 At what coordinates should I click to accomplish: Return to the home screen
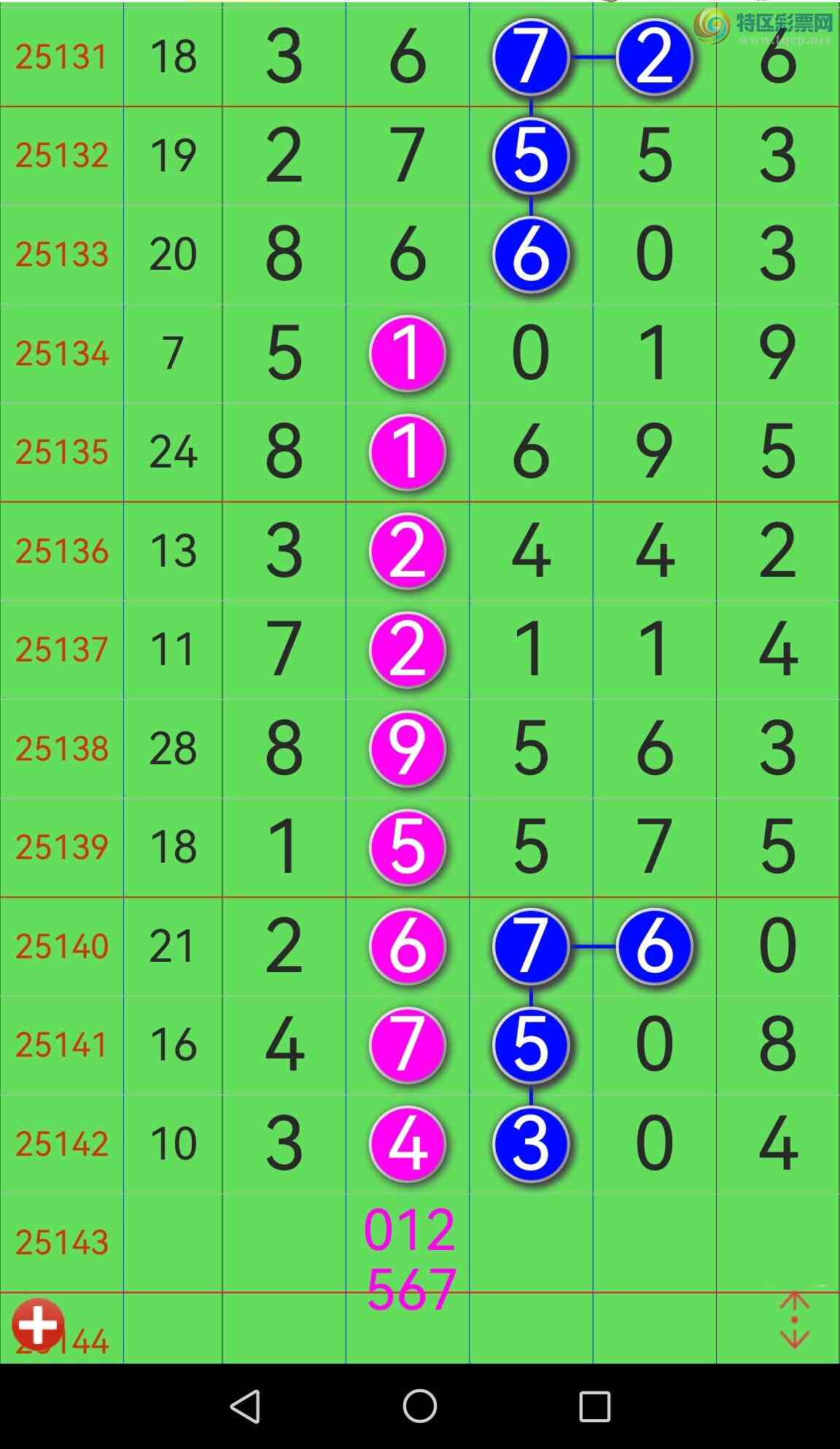tap(420, 1406)
